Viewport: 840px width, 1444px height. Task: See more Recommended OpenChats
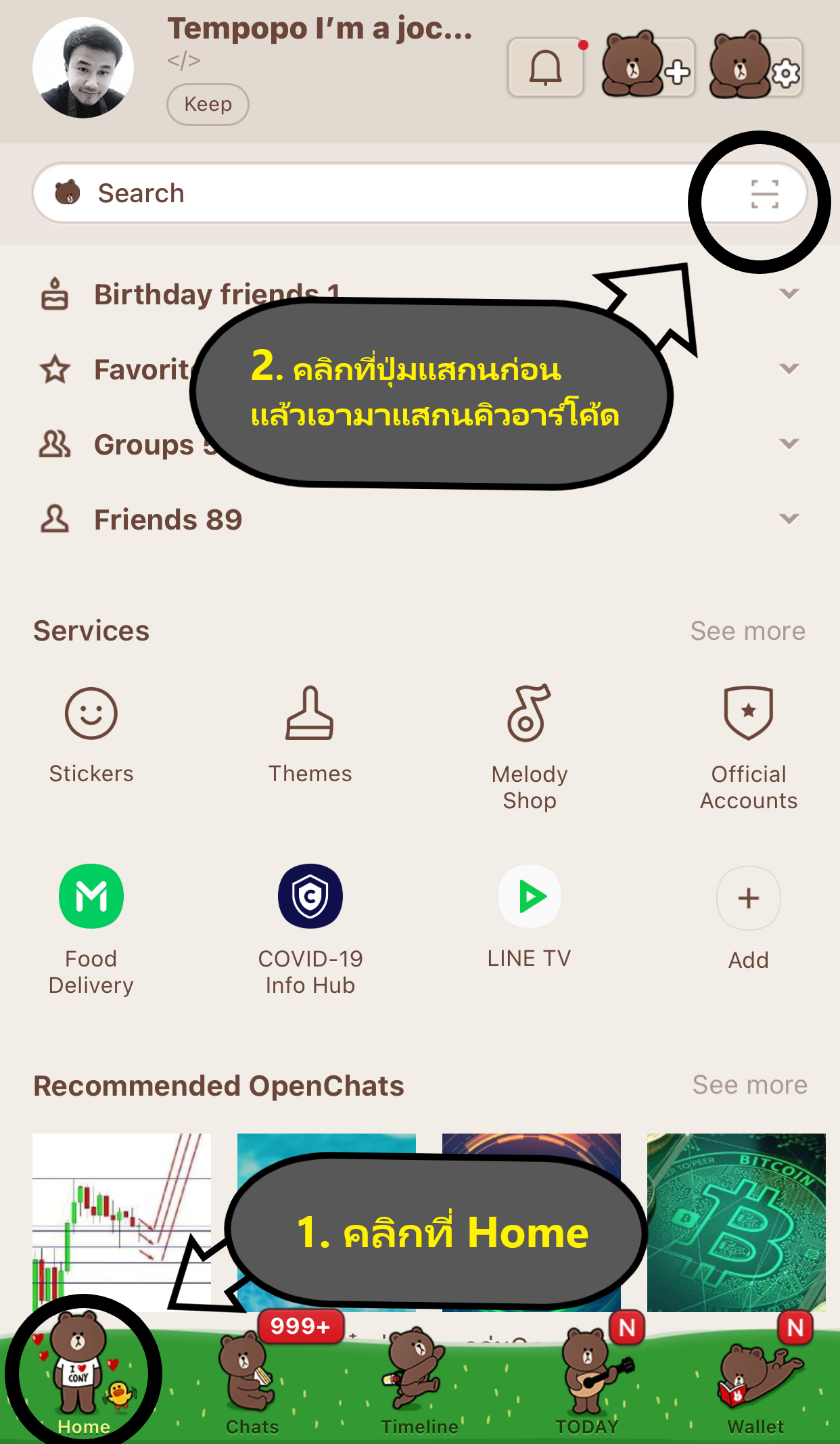point(749,1085)
